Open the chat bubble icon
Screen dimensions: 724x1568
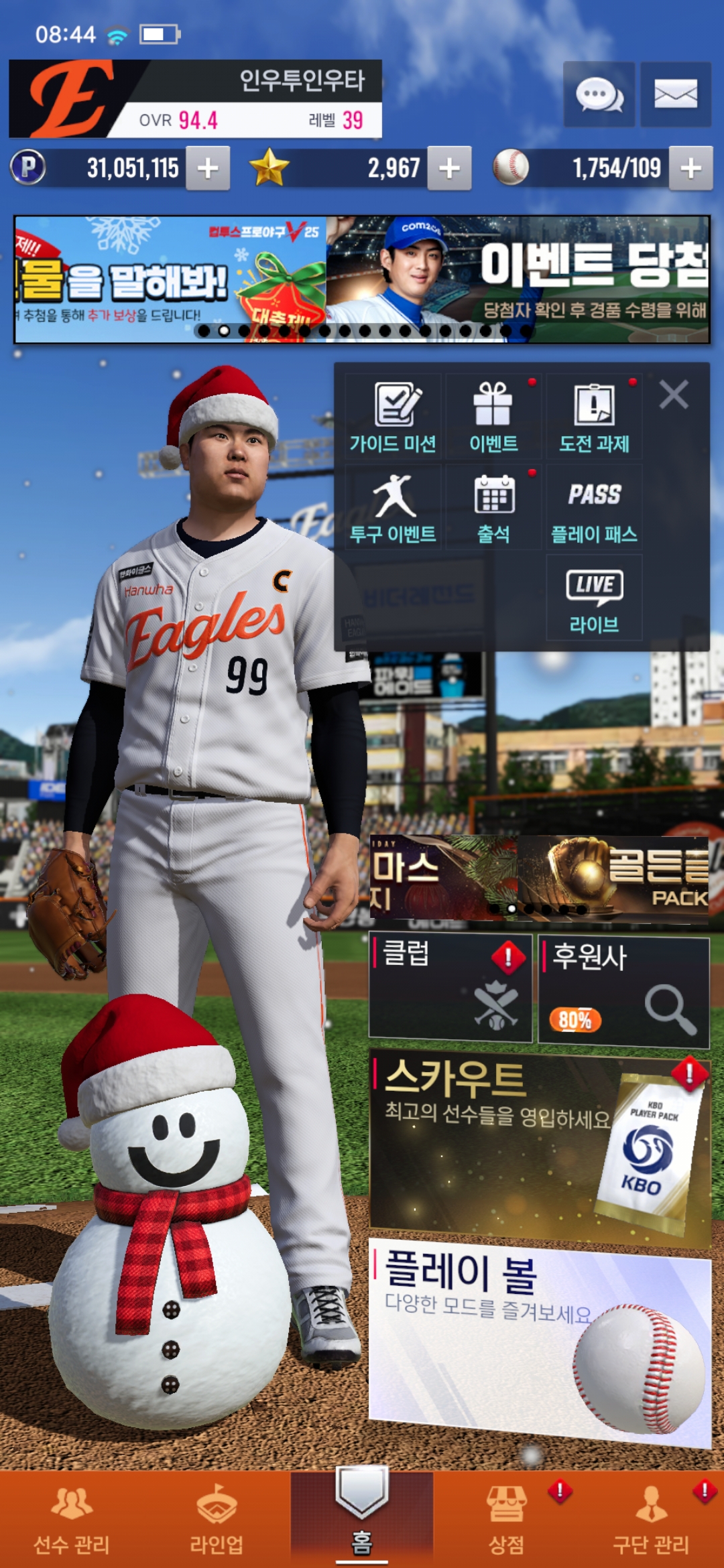click(599, 94)
